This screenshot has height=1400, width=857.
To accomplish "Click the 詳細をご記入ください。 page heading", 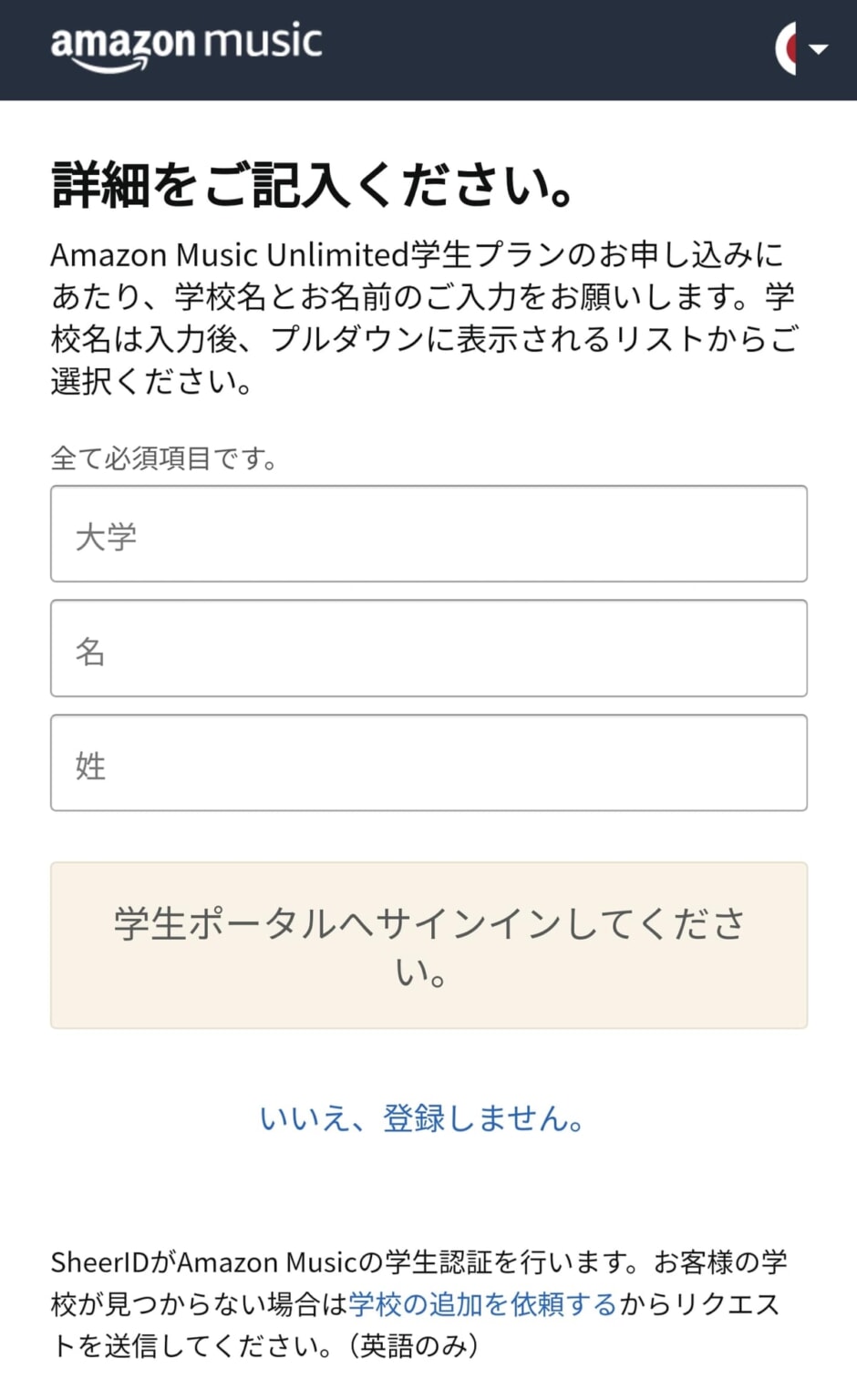I will coord(313,182).
